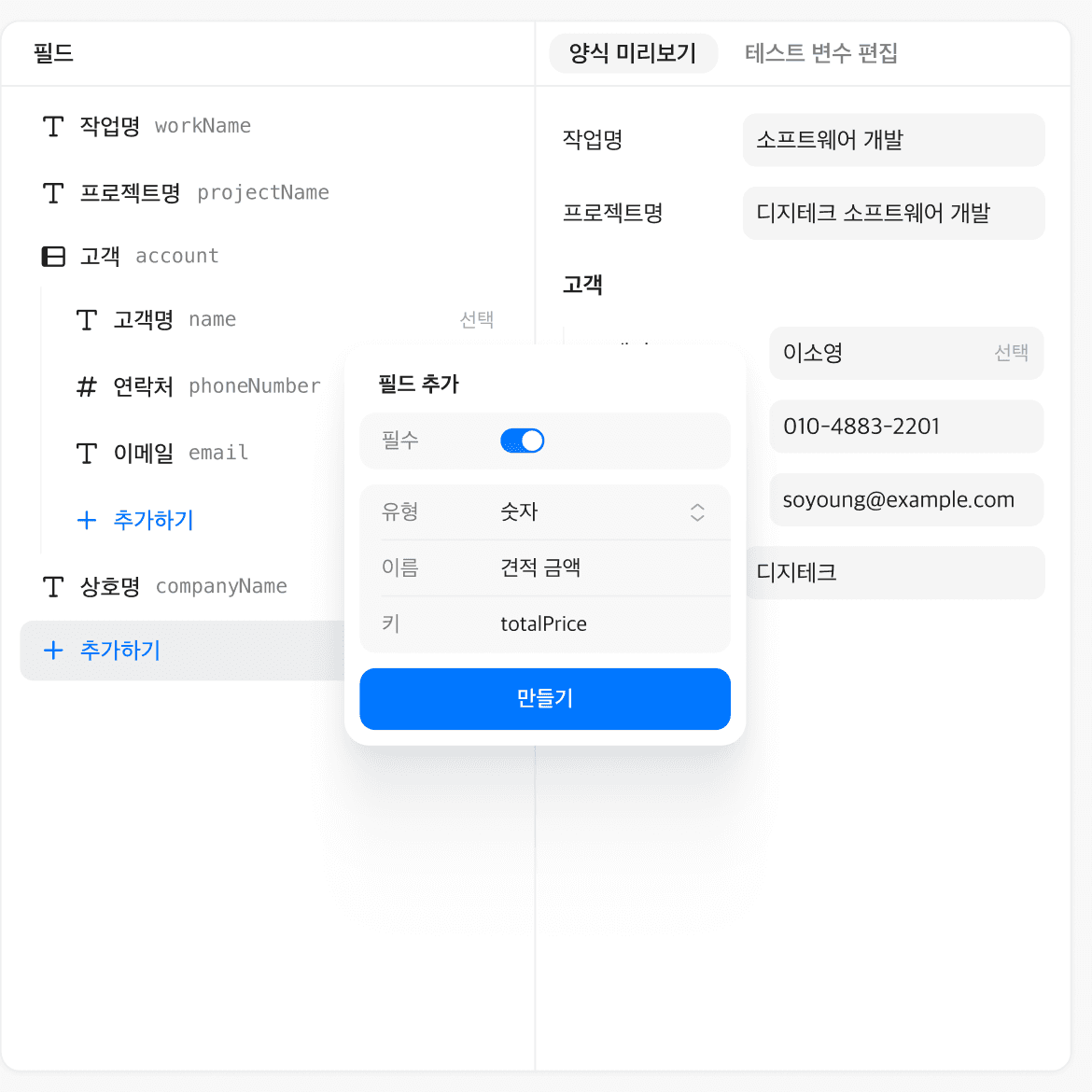Tap the blue 만들기 button
Screen dimensions: 1092x1092
(x=545, y=698)
